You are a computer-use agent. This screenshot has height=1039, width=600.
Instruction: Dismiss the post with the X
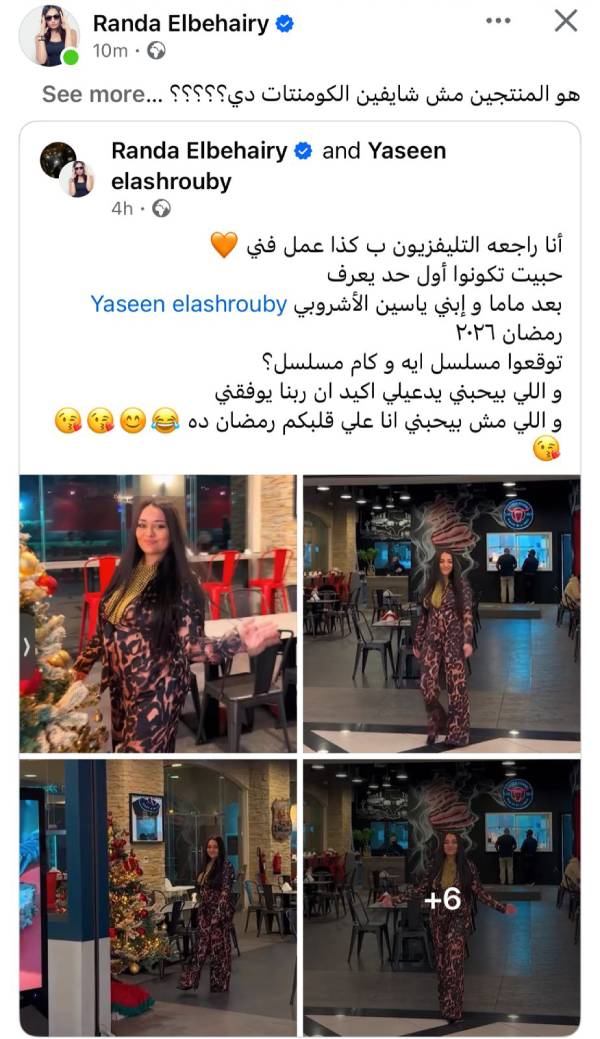click(565, 20)
